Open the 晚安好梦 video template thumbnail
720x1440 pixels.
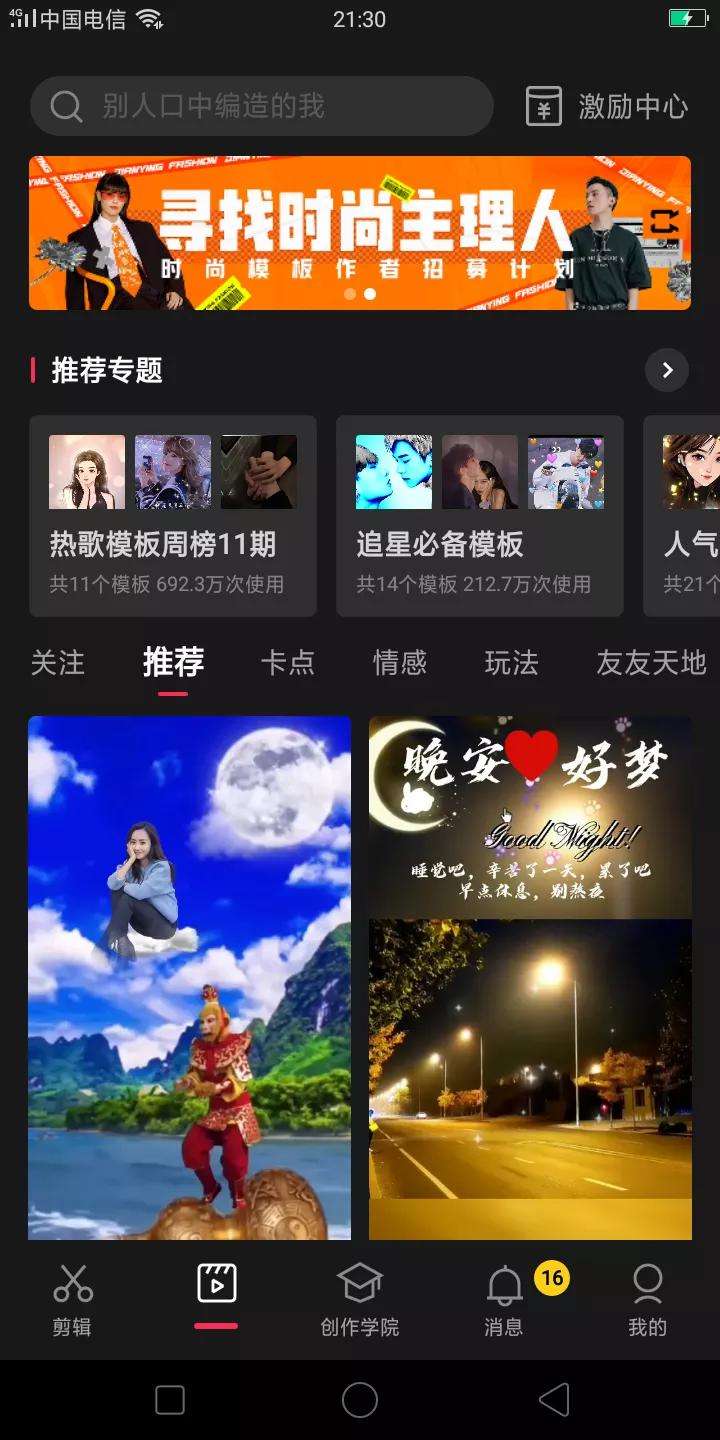(x=530, y=975)
